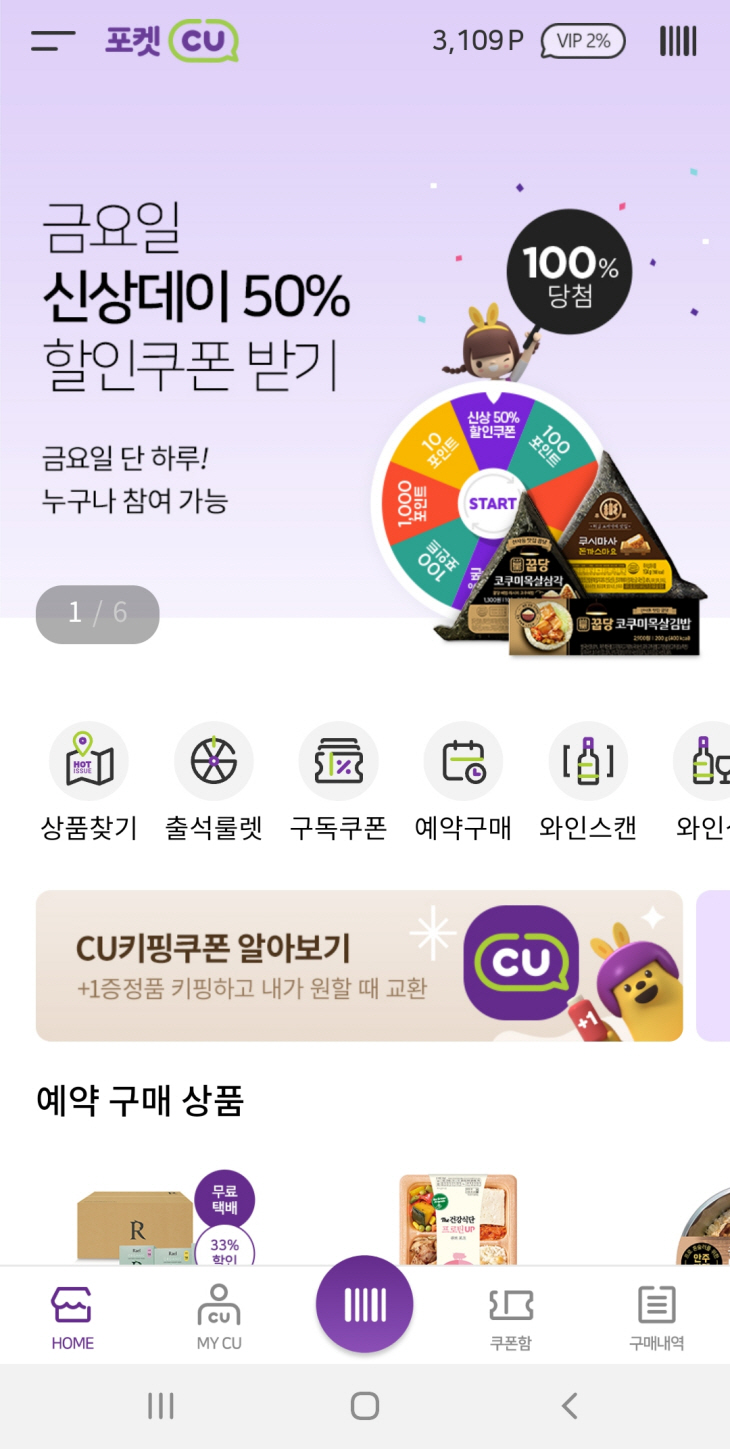This screenshot has width=730, height=1449.
Task: Open the 쿠폰함 coupon box
Action: click(x=510, y=1315)
